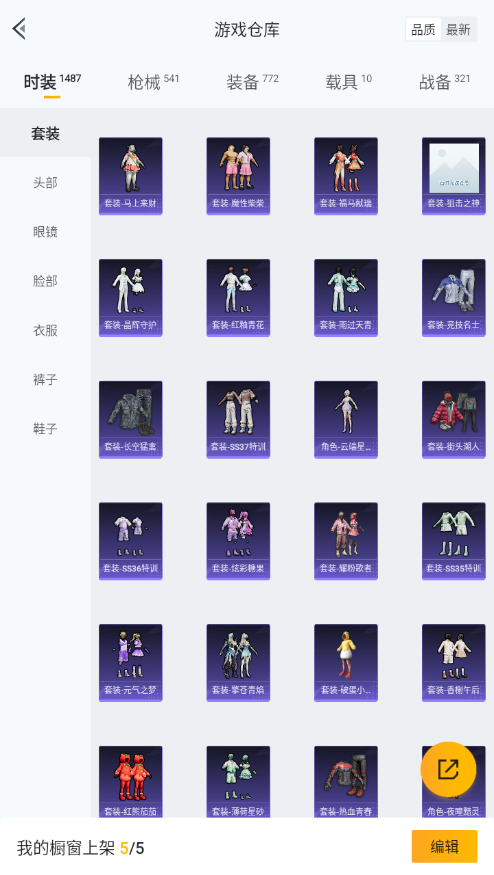Open the 套装-元气之梦 item
494x875 pixels.
pos(131,663)
